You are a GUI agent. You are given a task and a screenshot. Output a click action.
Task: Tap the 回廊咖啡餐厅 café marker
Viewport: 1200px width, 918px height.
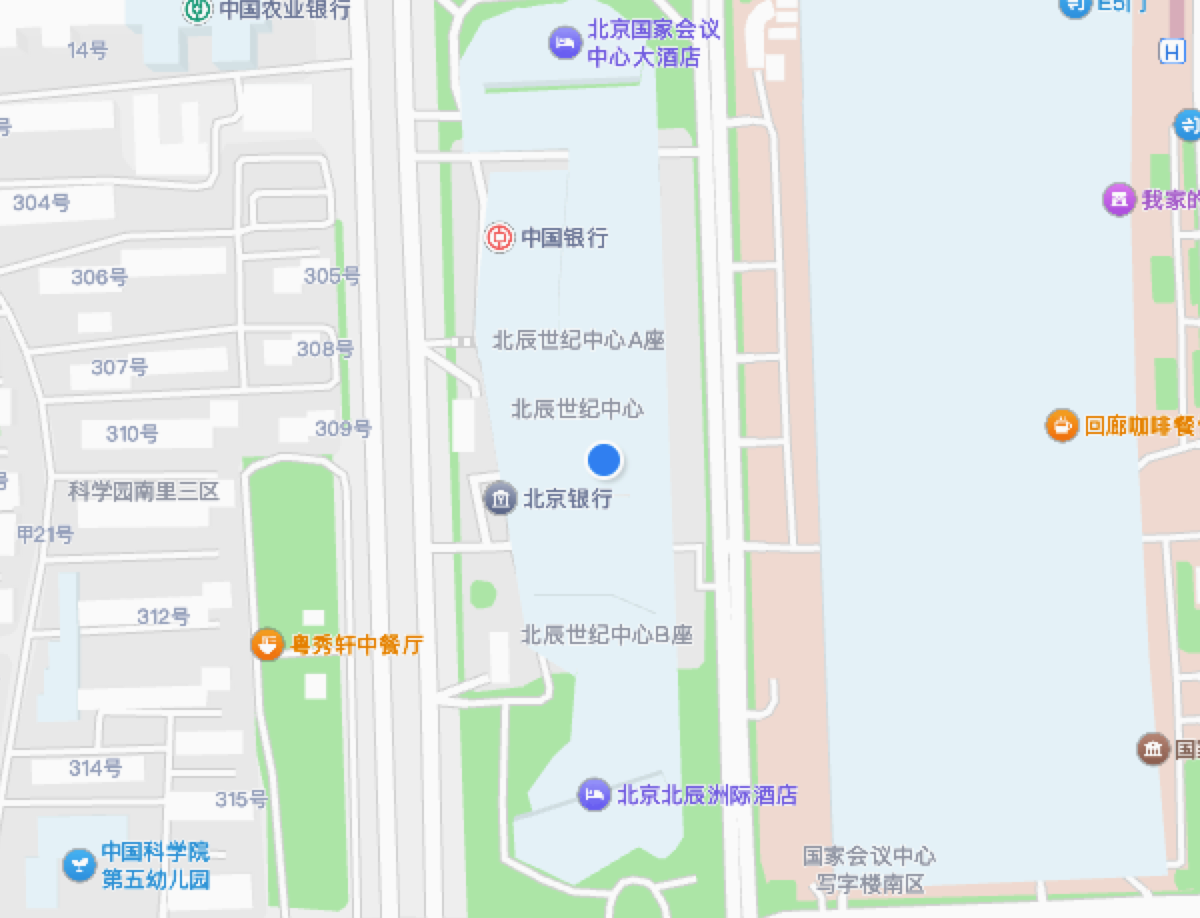(x=1061, y=426)
